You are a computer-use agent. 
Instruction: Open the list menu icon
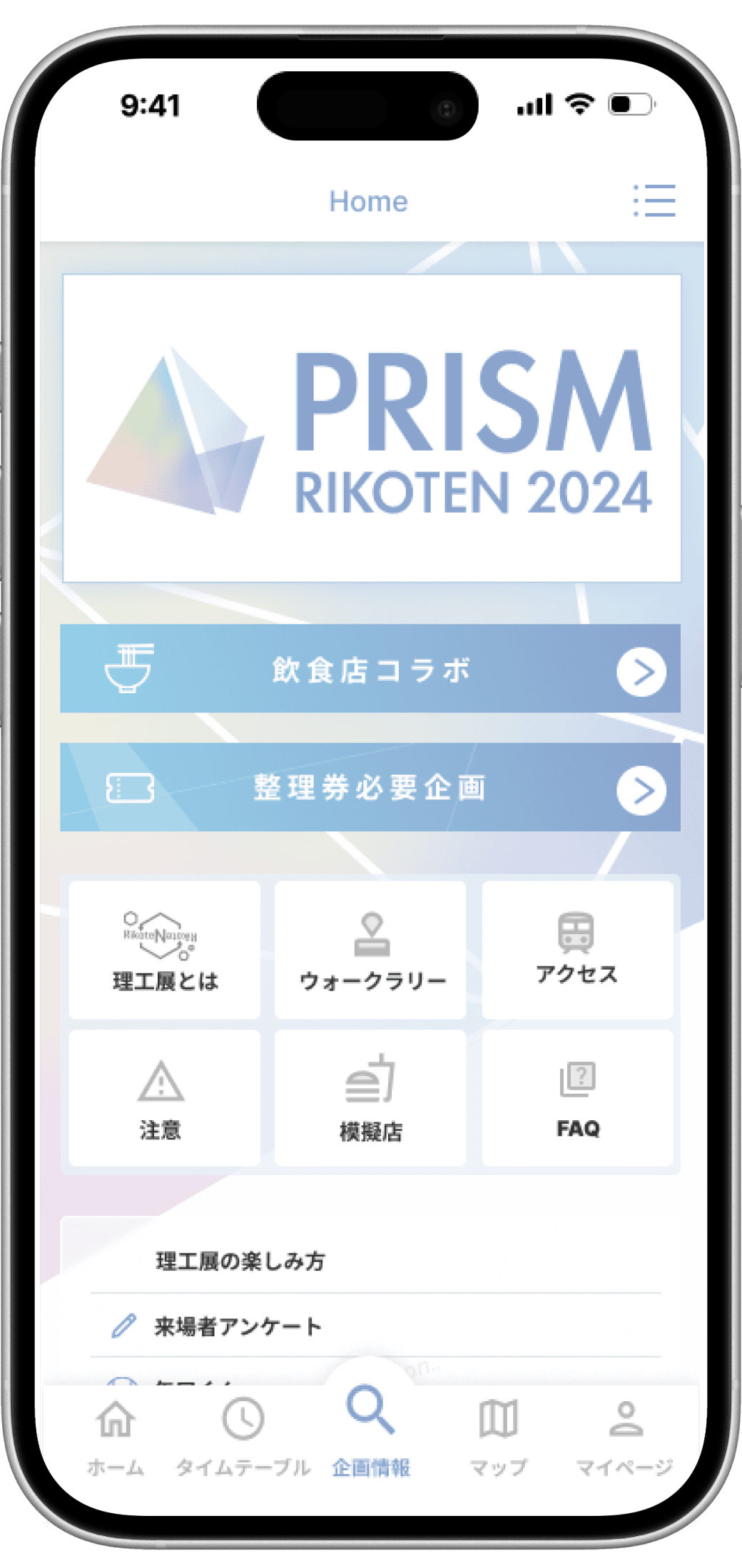click(654, 200)
